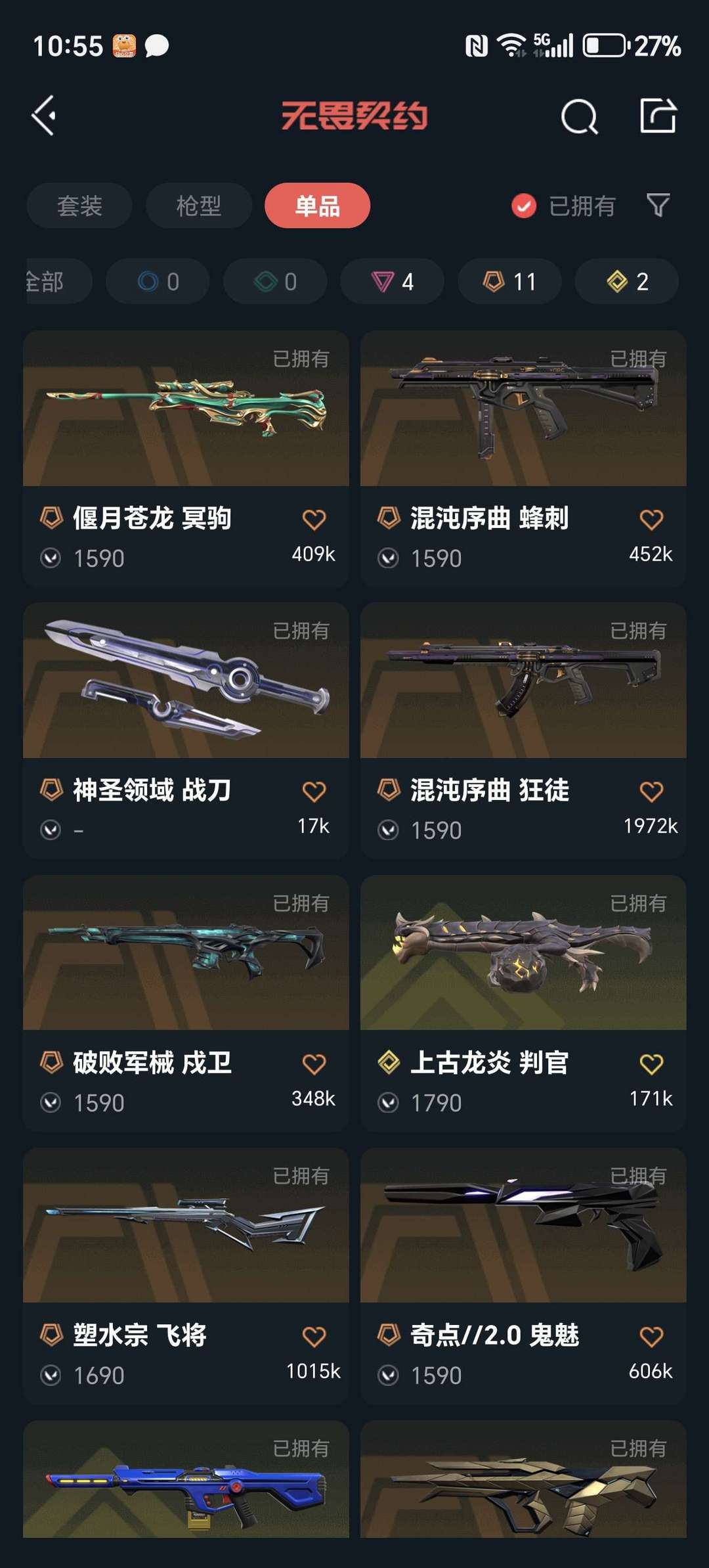Tap the heart on 塑水宗 飞将

[x=314, y=1336]
